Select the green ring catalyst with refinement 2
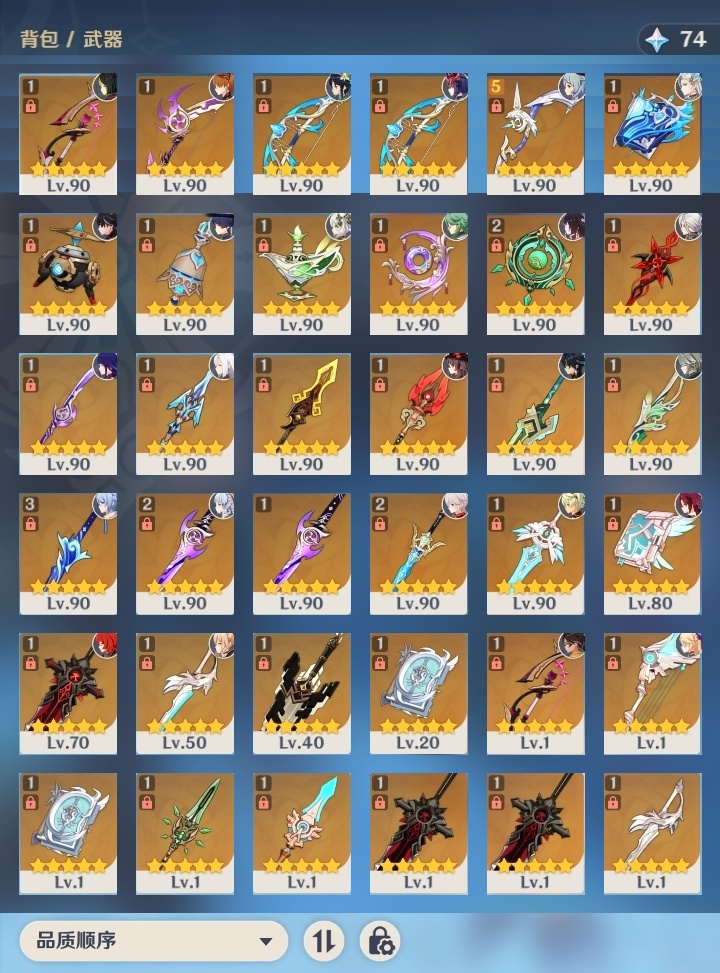Screen dimensions: 720x973 (535, 270)
